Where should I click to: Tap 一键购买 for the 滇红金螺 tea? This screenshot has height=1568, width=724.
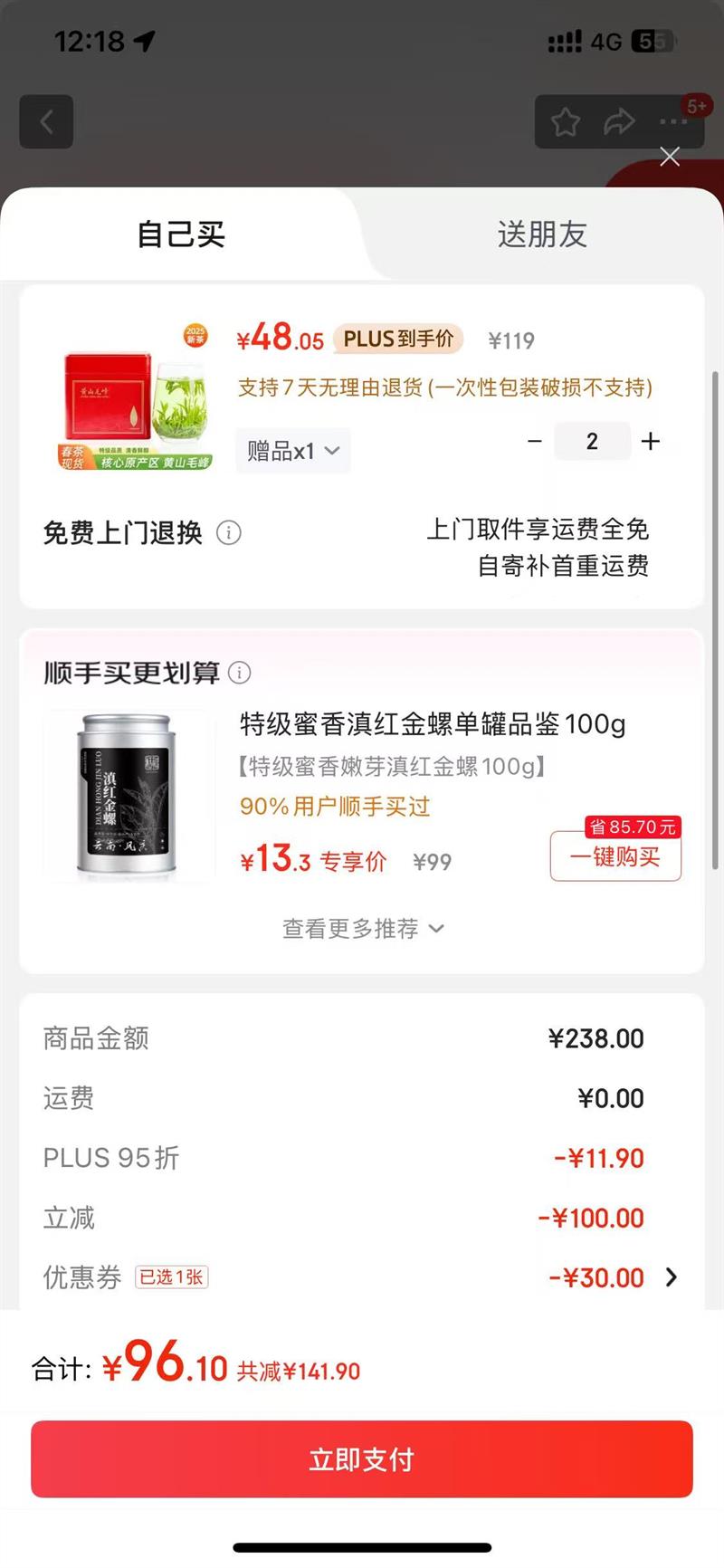point(615,856)
